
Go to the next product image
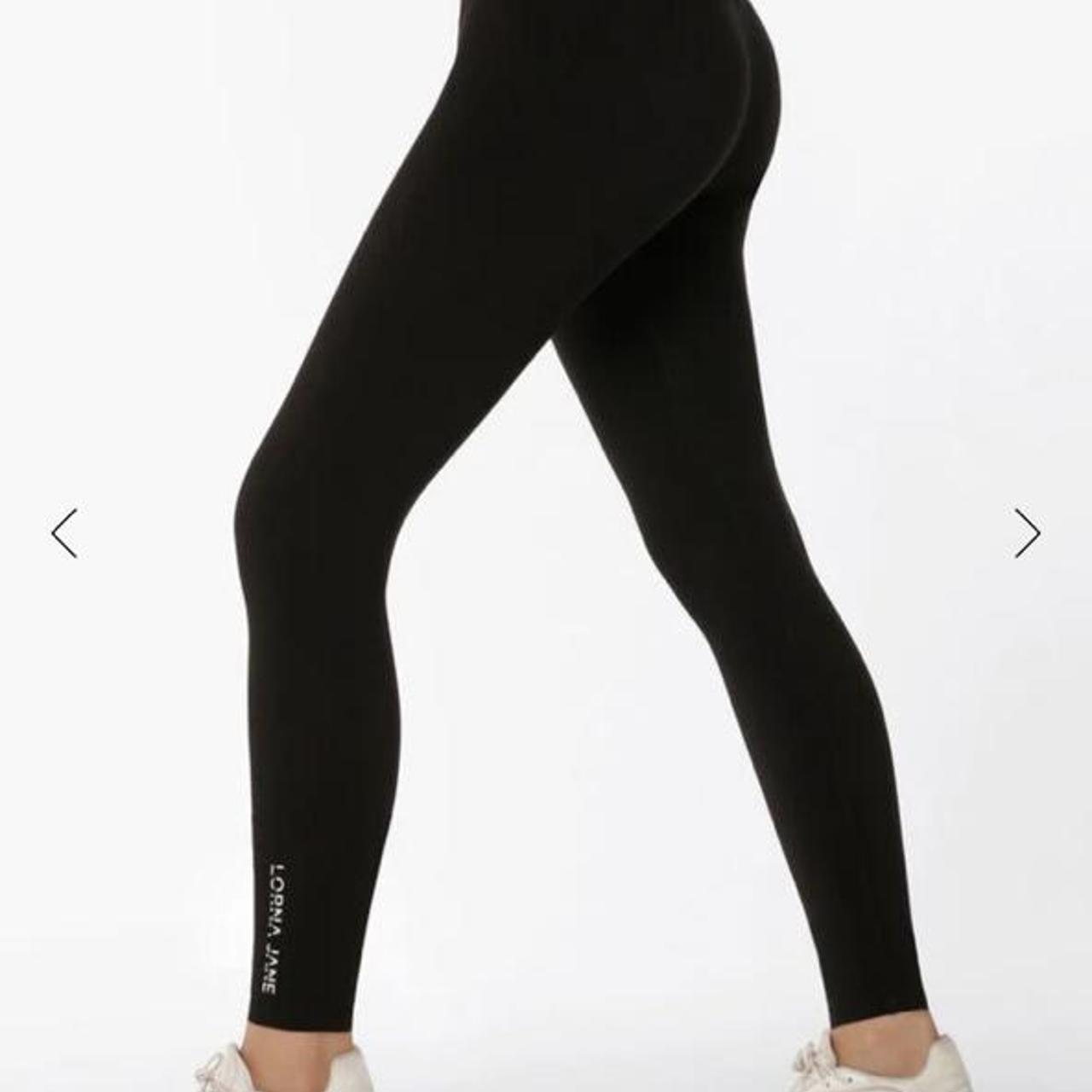(x=1026, y=533)
